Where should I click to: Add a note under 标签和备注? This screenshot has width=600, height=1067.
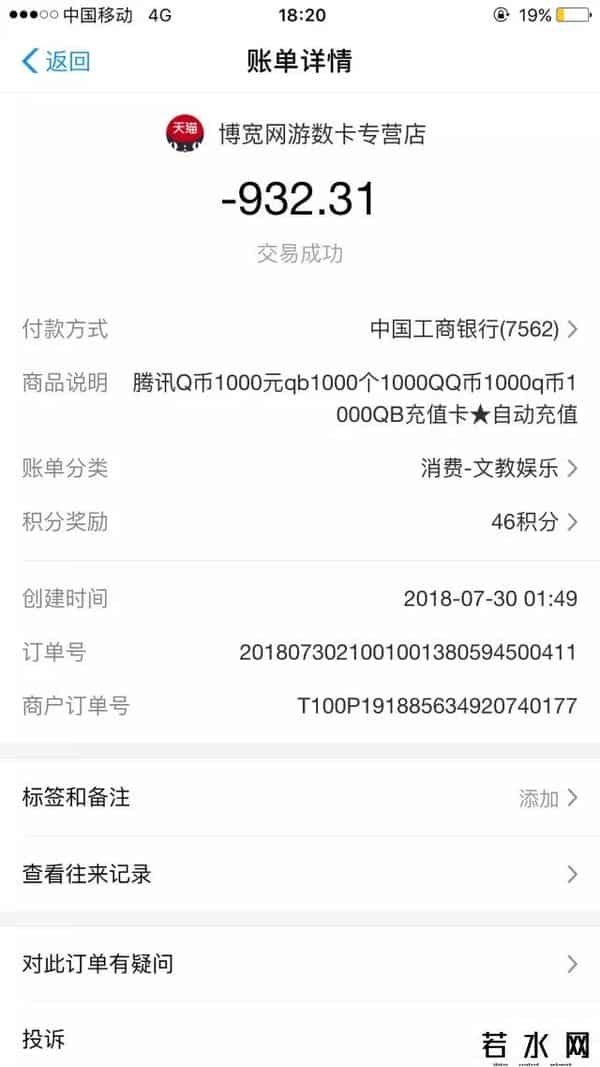point(300,797)
